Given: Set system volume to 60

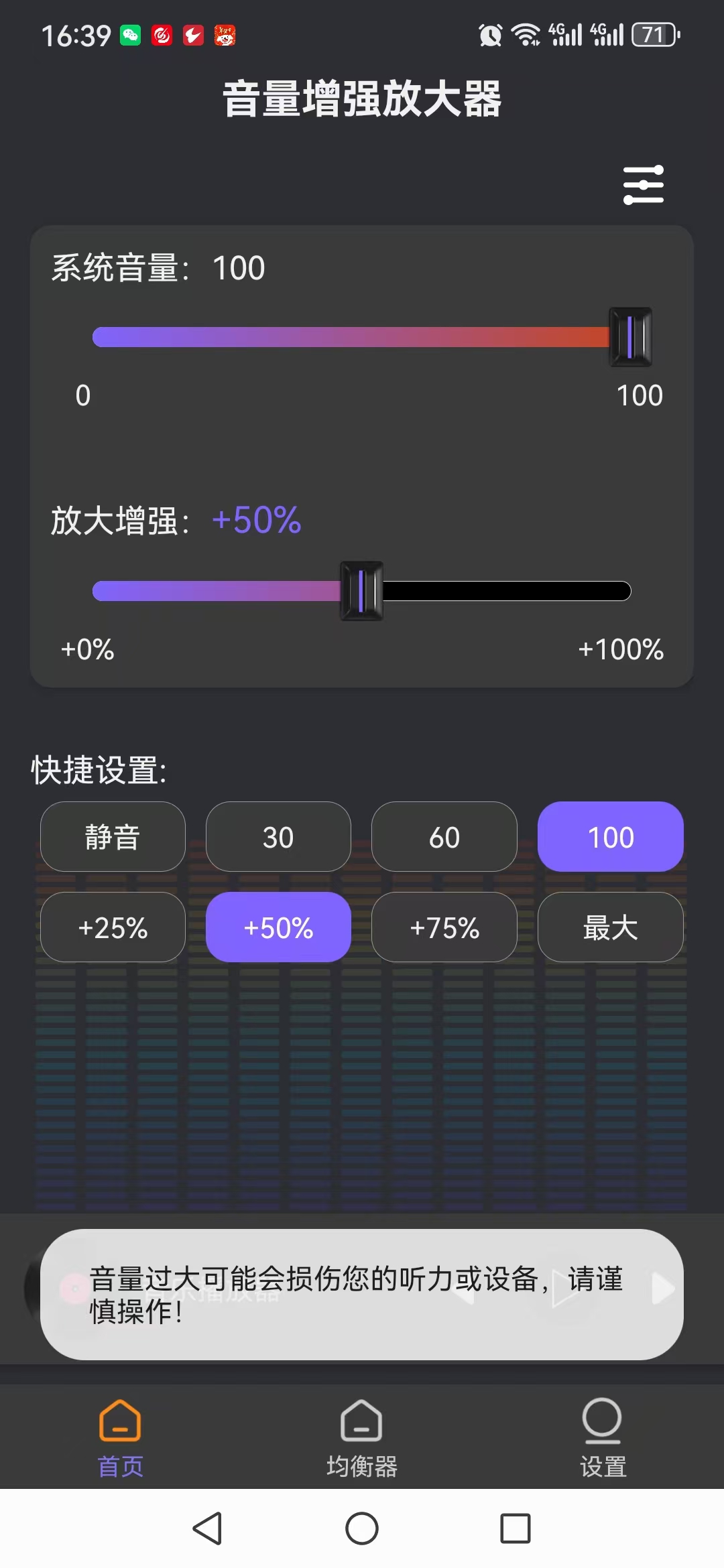Looking at the screenshot, I should pos(444,837).
